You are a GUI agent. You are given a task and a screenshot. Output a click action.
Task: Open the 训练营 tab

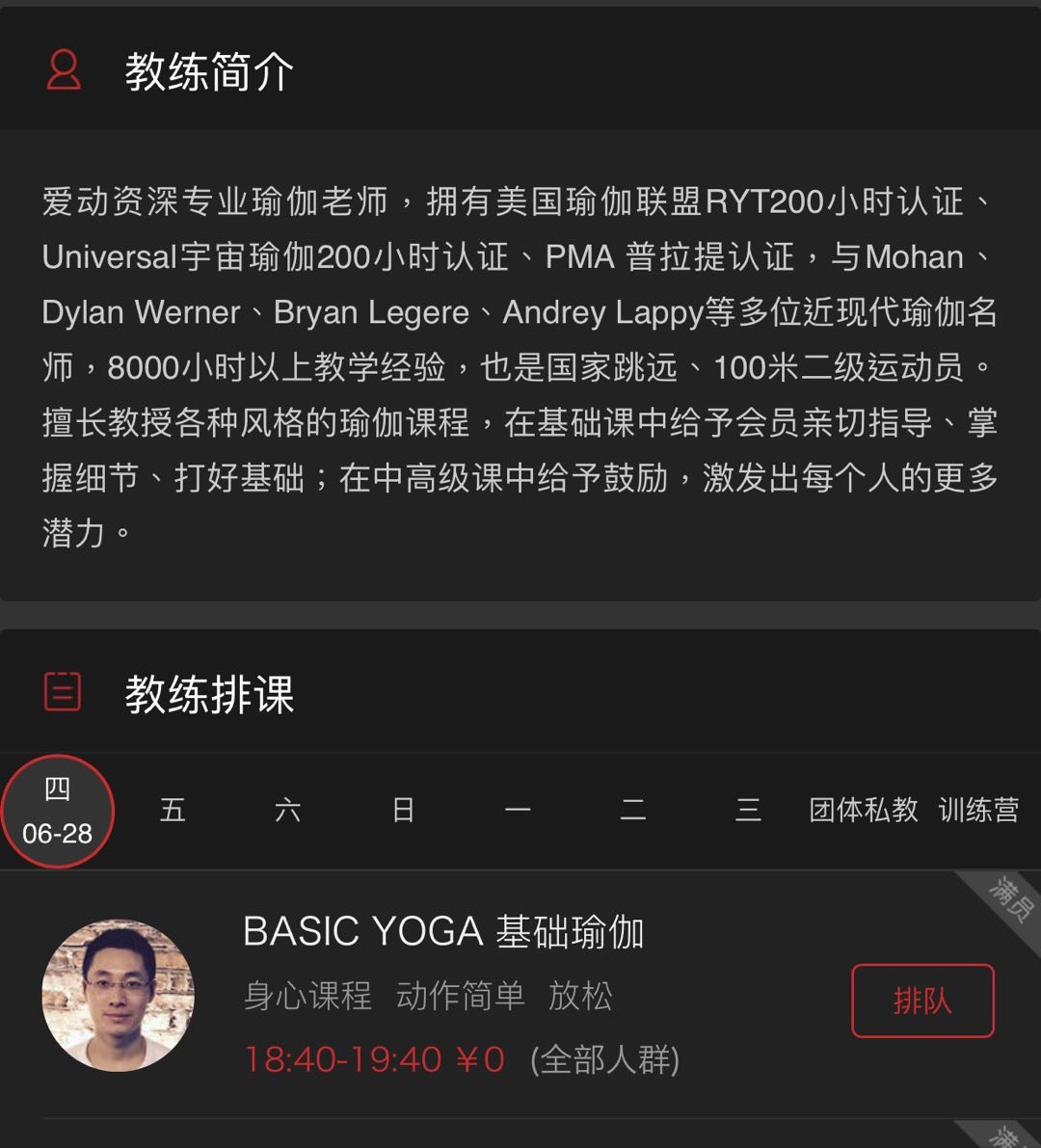point(978,811)
